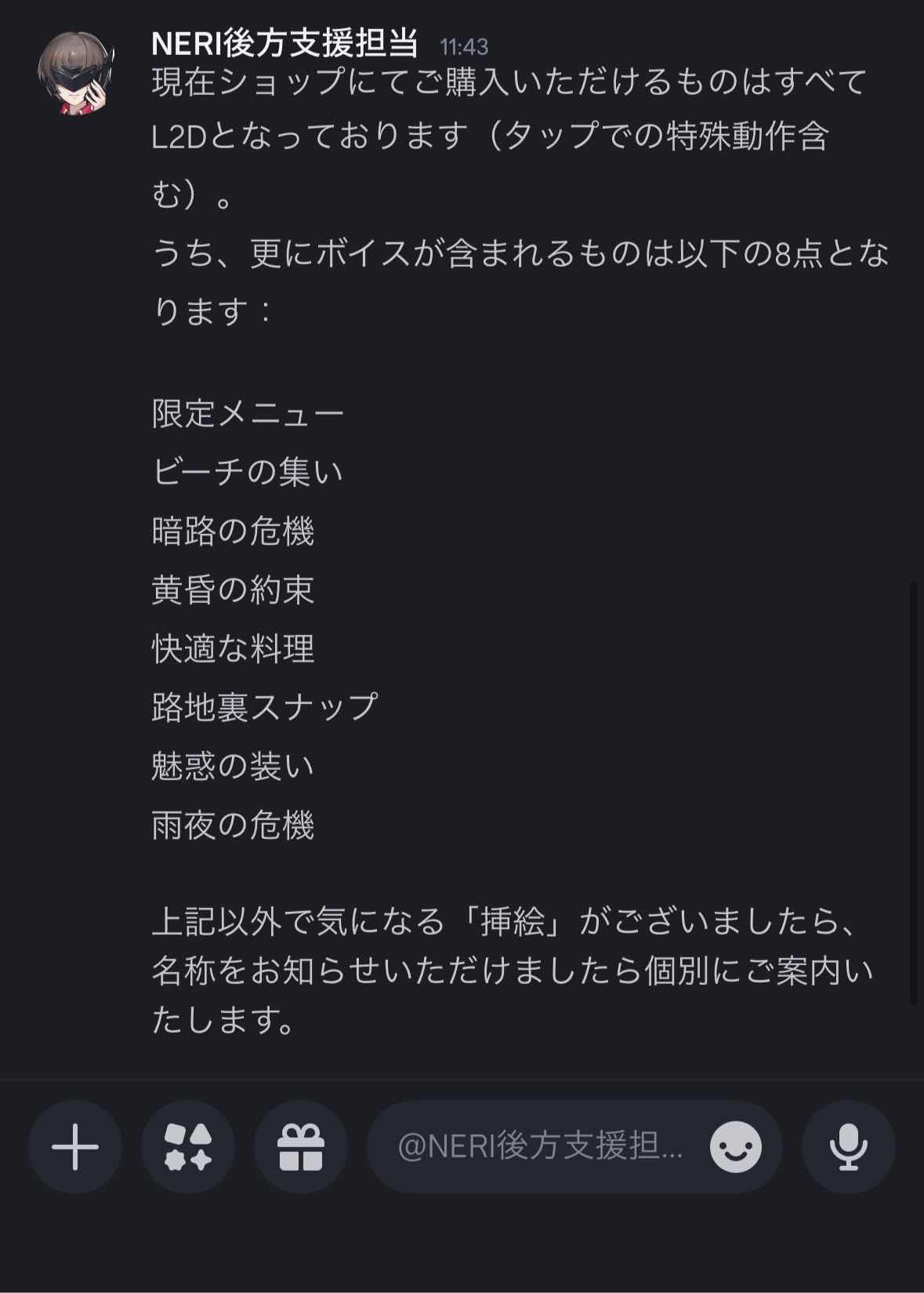Open the apps launcher icon
The image size is (924, 1293).
pos(188,1146)
